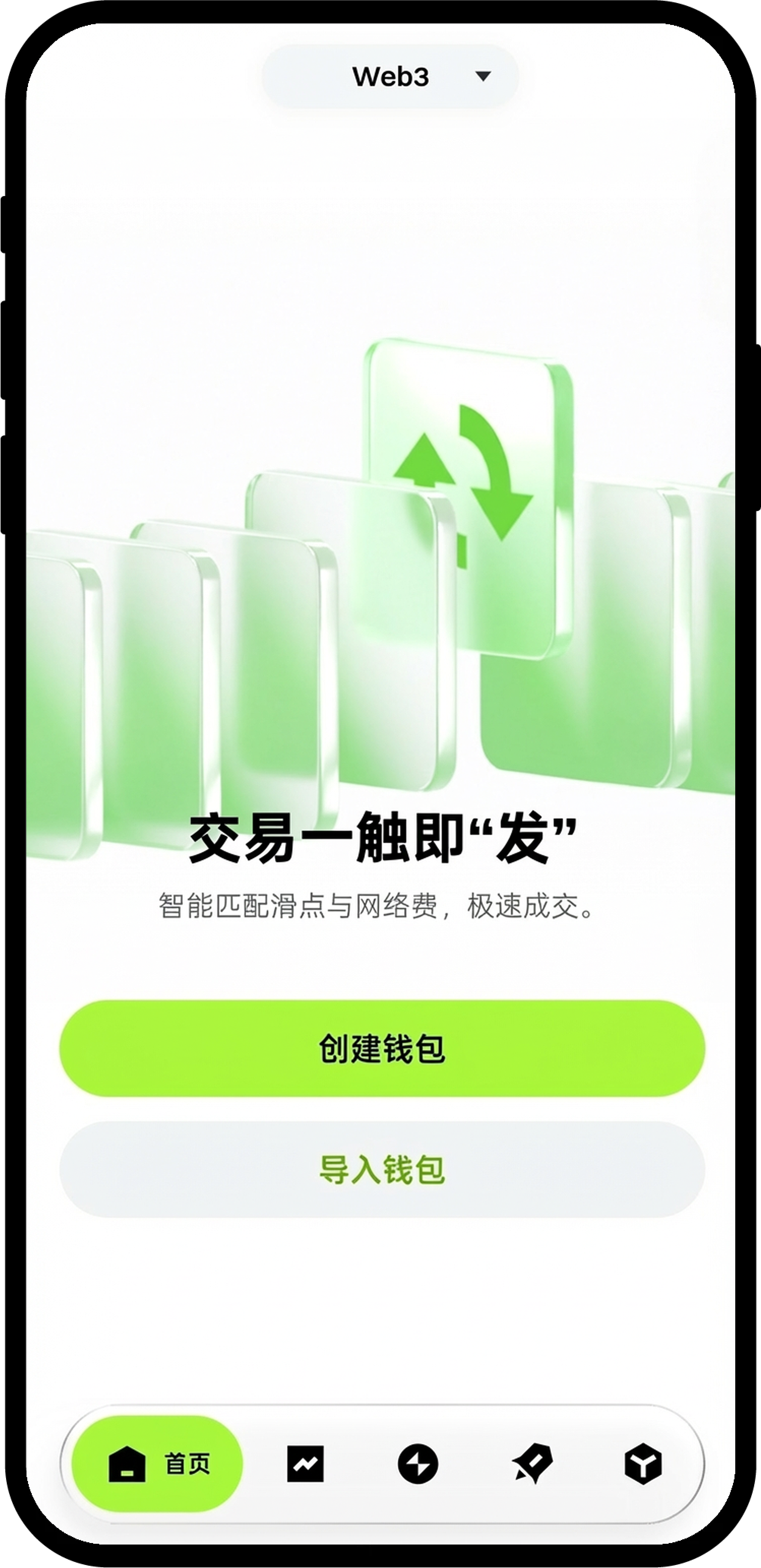Open the rocket tab in bottom navigation
This screenshot has height=1568, width=761.
click(x=532, y=1464)
